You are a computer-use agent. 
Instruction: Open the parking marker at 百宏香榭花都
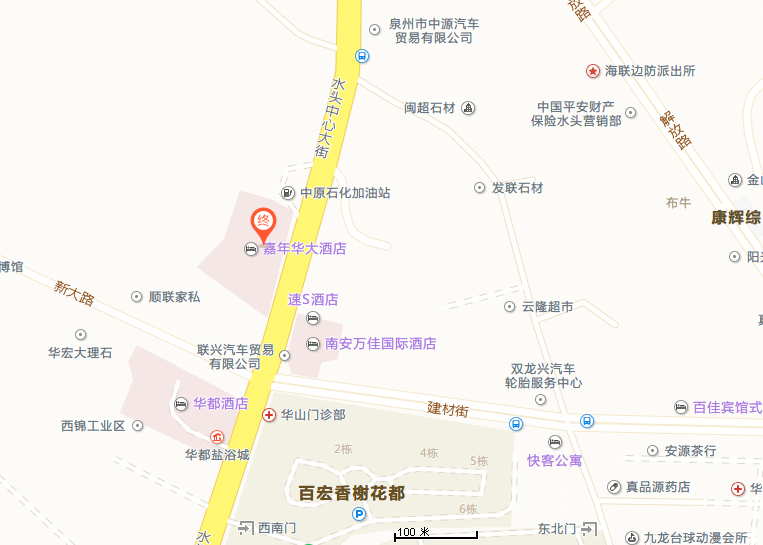(x=358, y=514)
